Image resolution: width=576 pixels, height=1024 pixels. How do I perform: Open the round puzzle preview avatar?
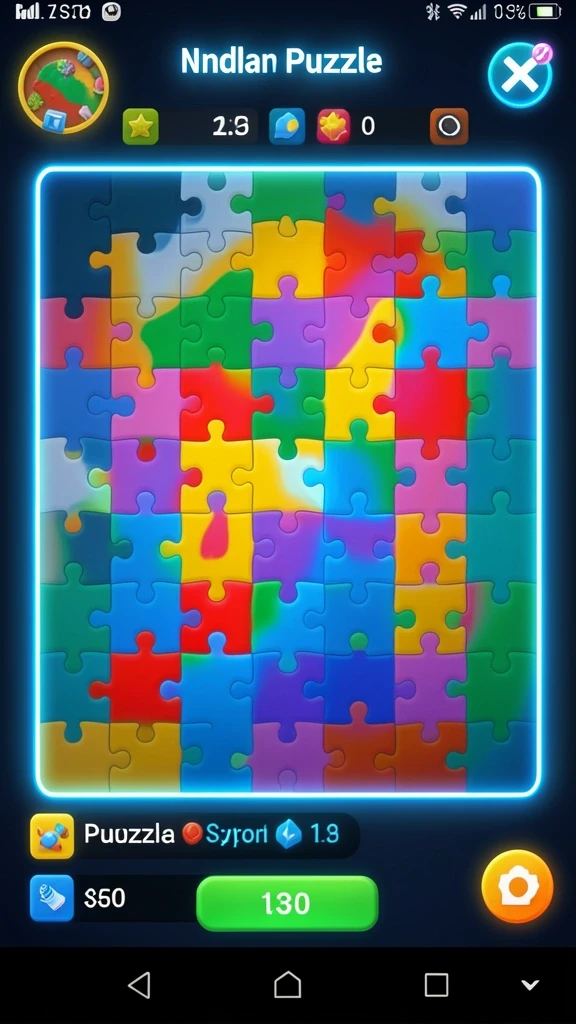63,88
